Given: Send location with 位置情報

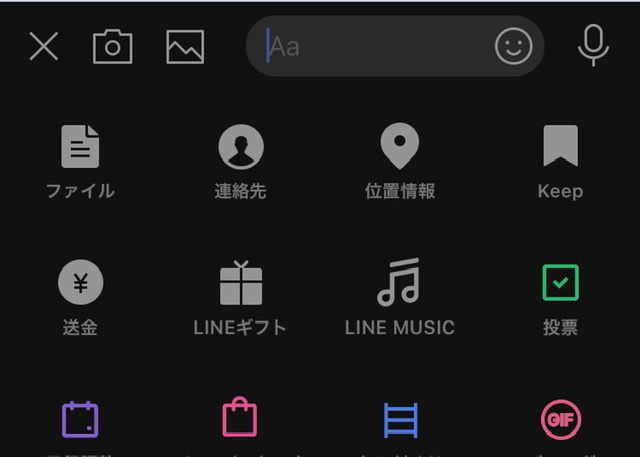Looking at the screenshot, I should [x=400, y=160].
